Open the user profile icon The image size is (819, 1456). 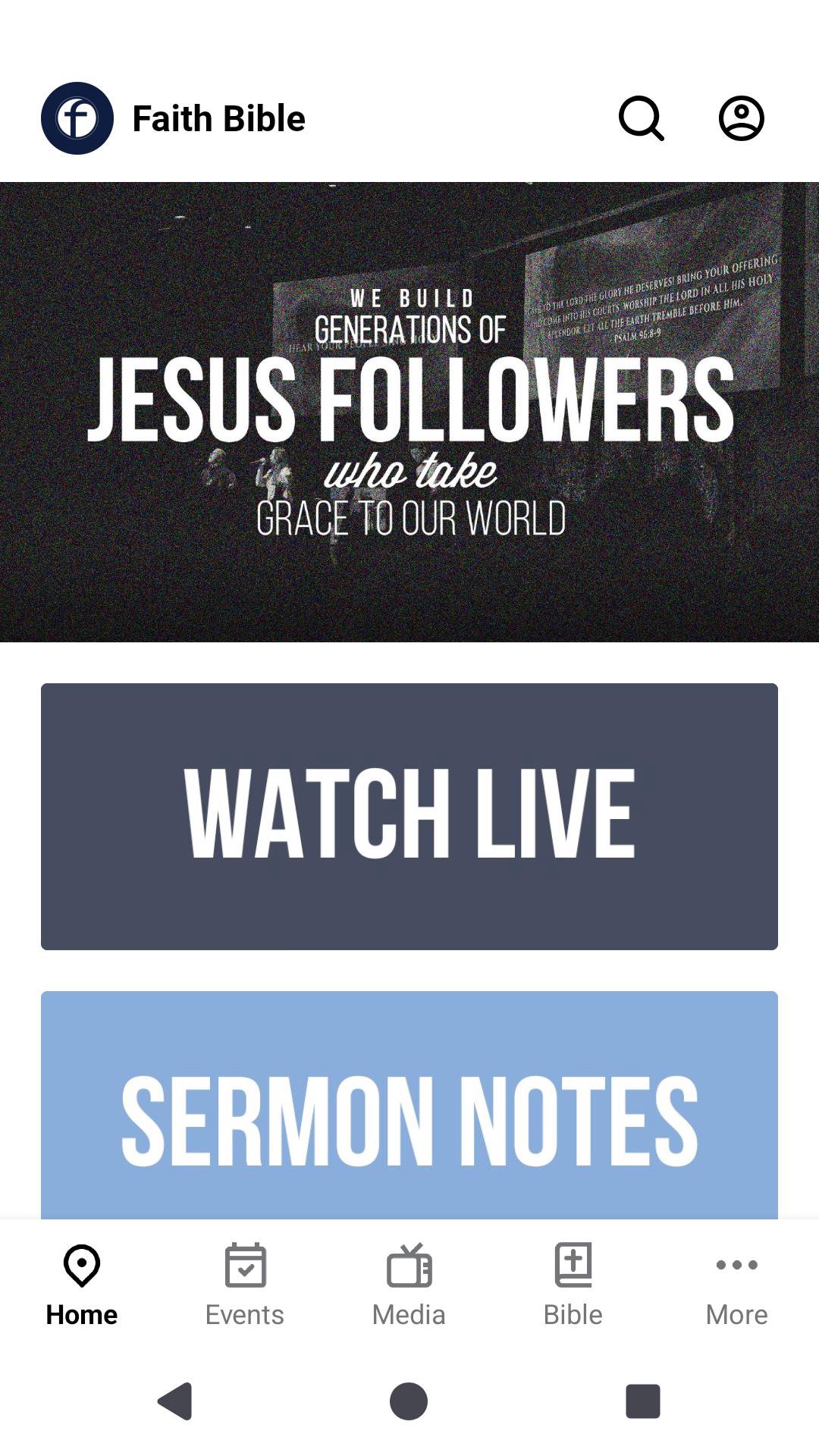click(741, 118)
